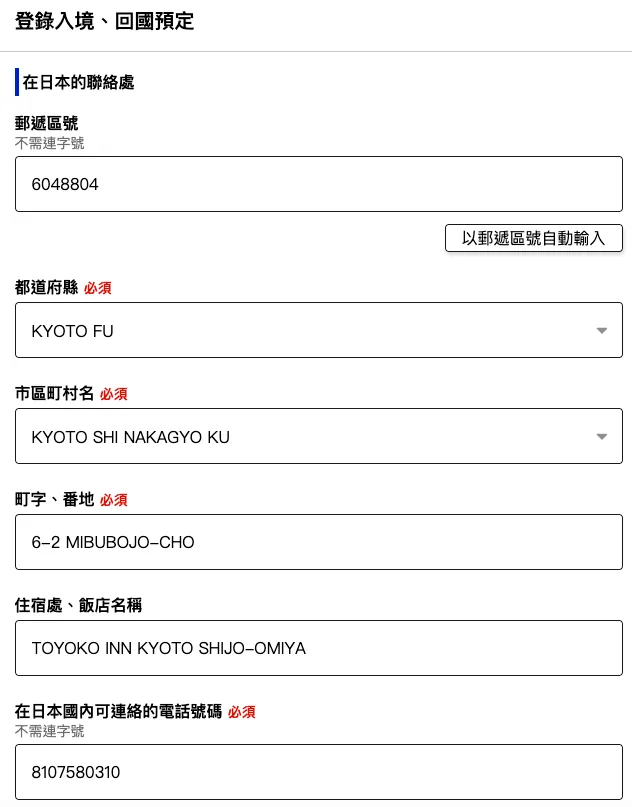
Task: Tap 以郵遞區號自動輸入 button
Action: (x=534, y=238)
